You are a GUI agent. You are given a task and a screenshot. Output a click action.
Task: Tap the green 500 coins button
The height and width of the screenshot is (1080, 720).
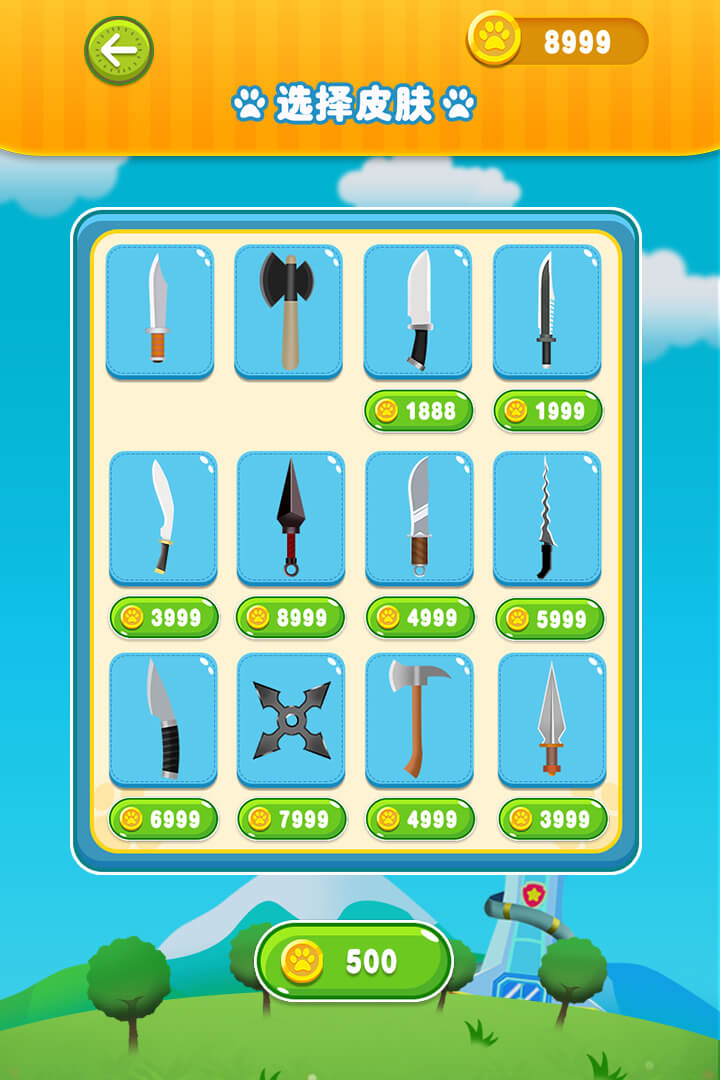(x=354, y=962)
